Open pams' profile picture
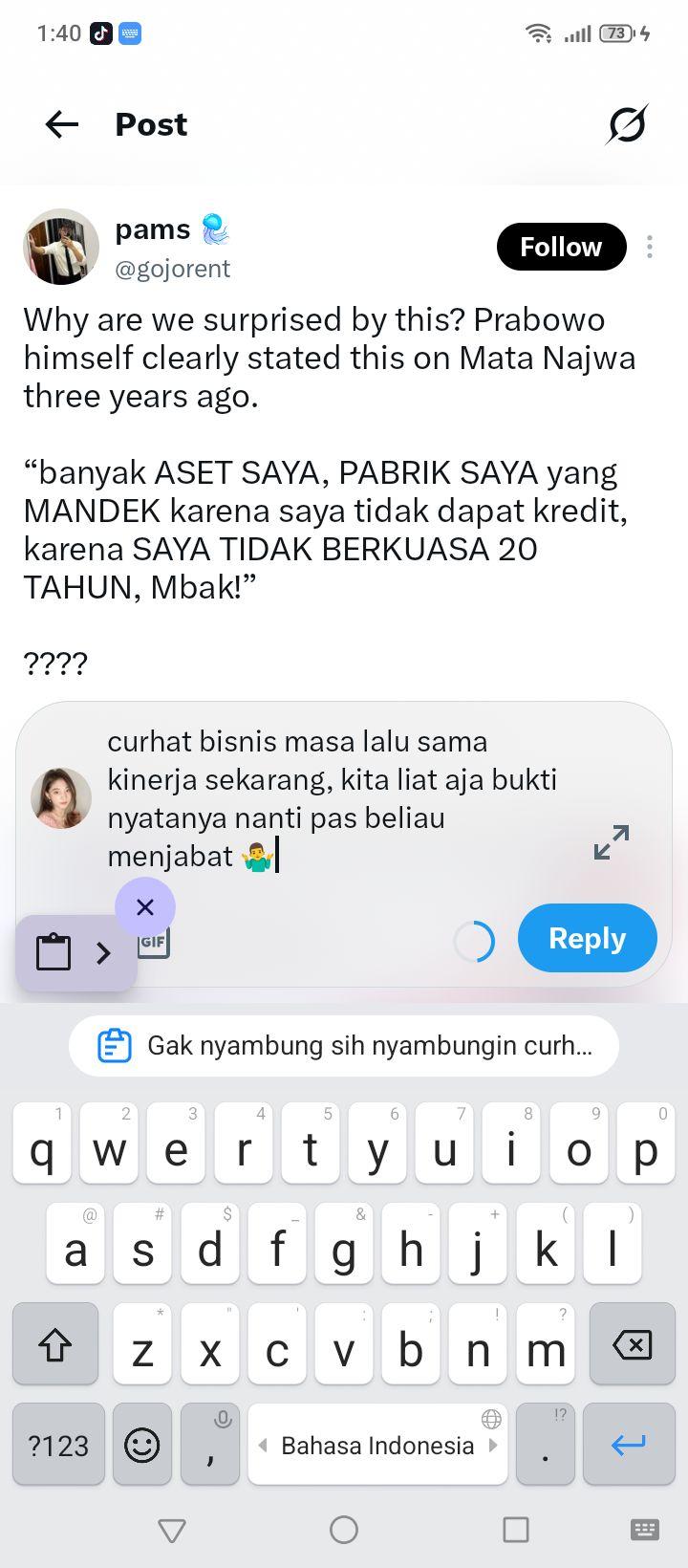Viewport: 688px width, 1568px height. (x=61, y=247)
